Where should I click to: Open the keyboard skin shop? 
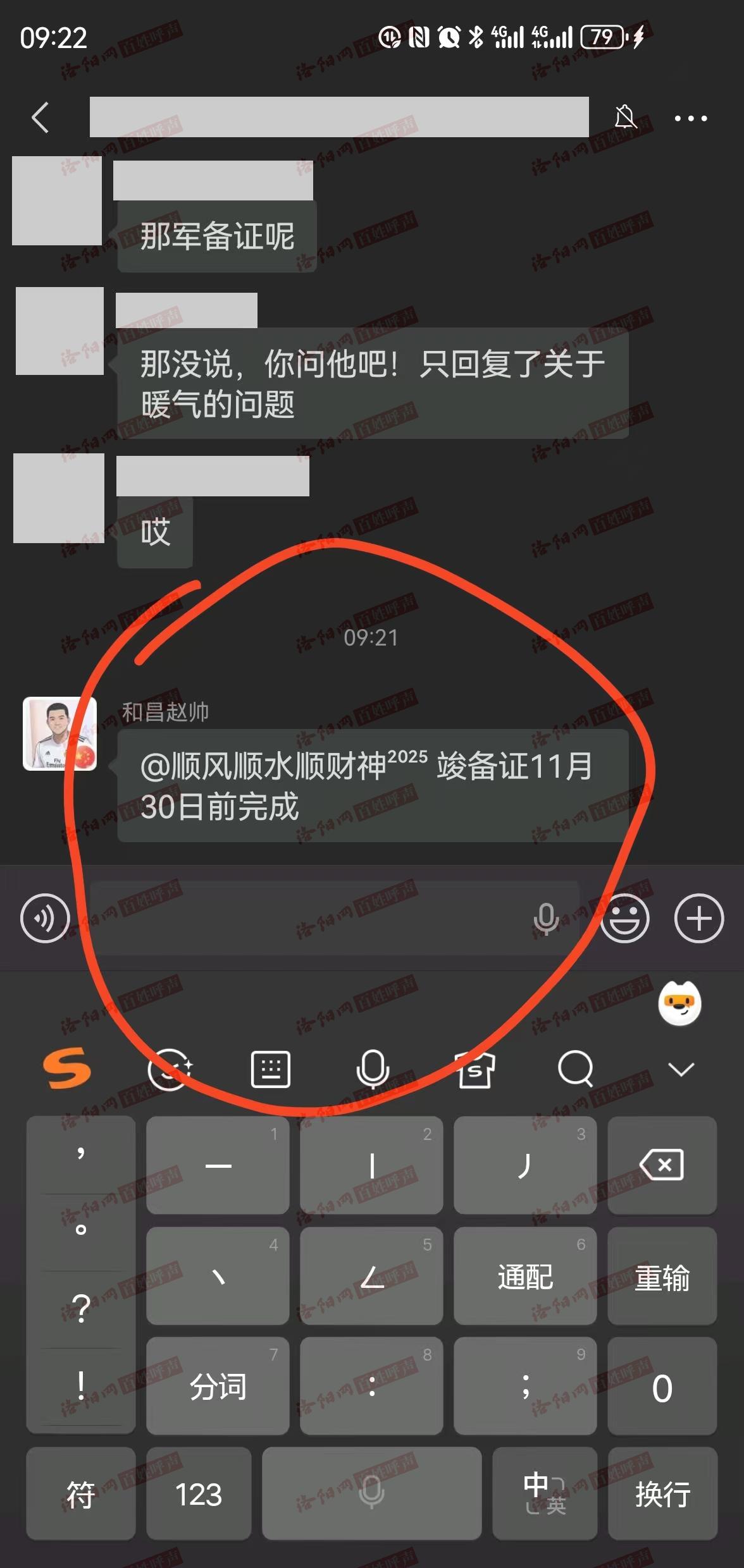(474, 1069)
